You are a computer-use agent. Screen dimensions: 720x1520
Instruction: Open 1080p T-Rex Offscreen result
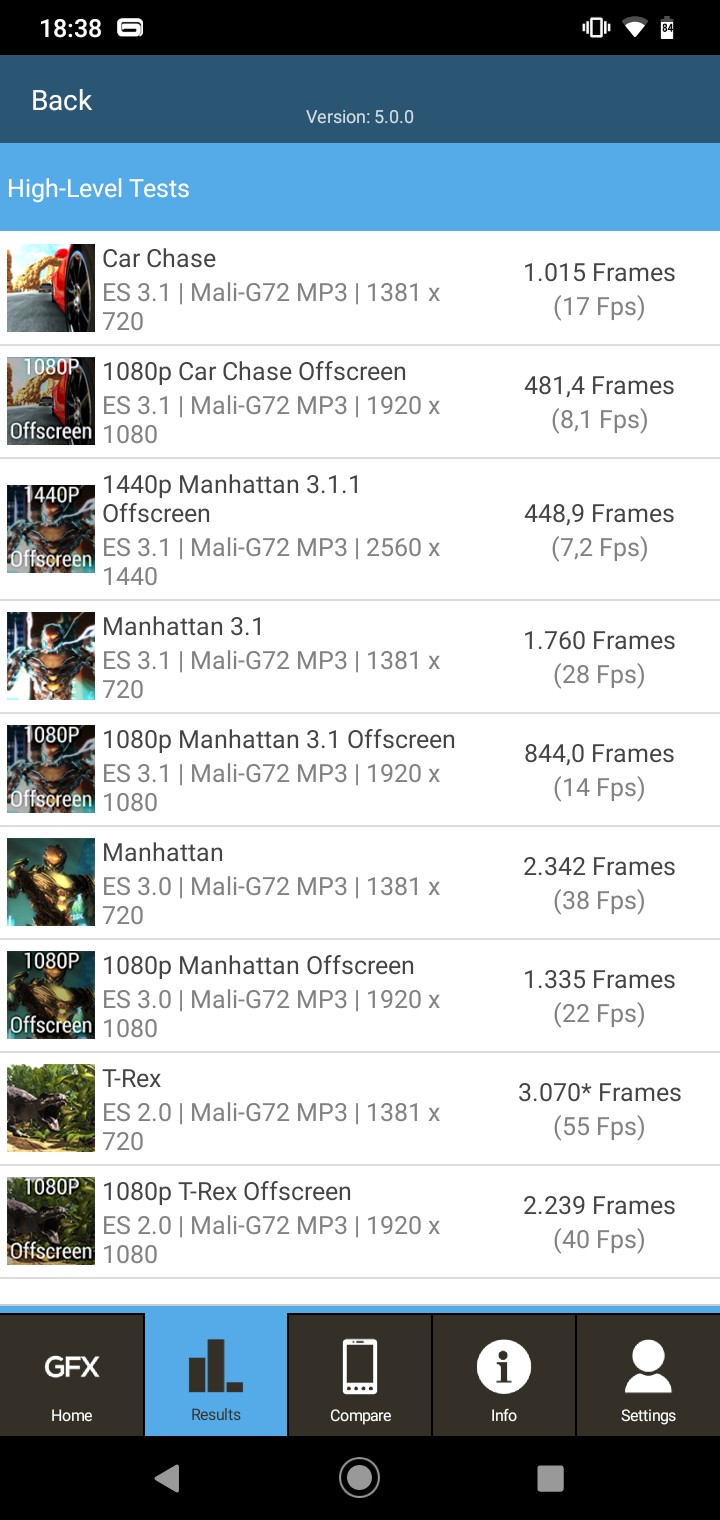pos(360,1221)
